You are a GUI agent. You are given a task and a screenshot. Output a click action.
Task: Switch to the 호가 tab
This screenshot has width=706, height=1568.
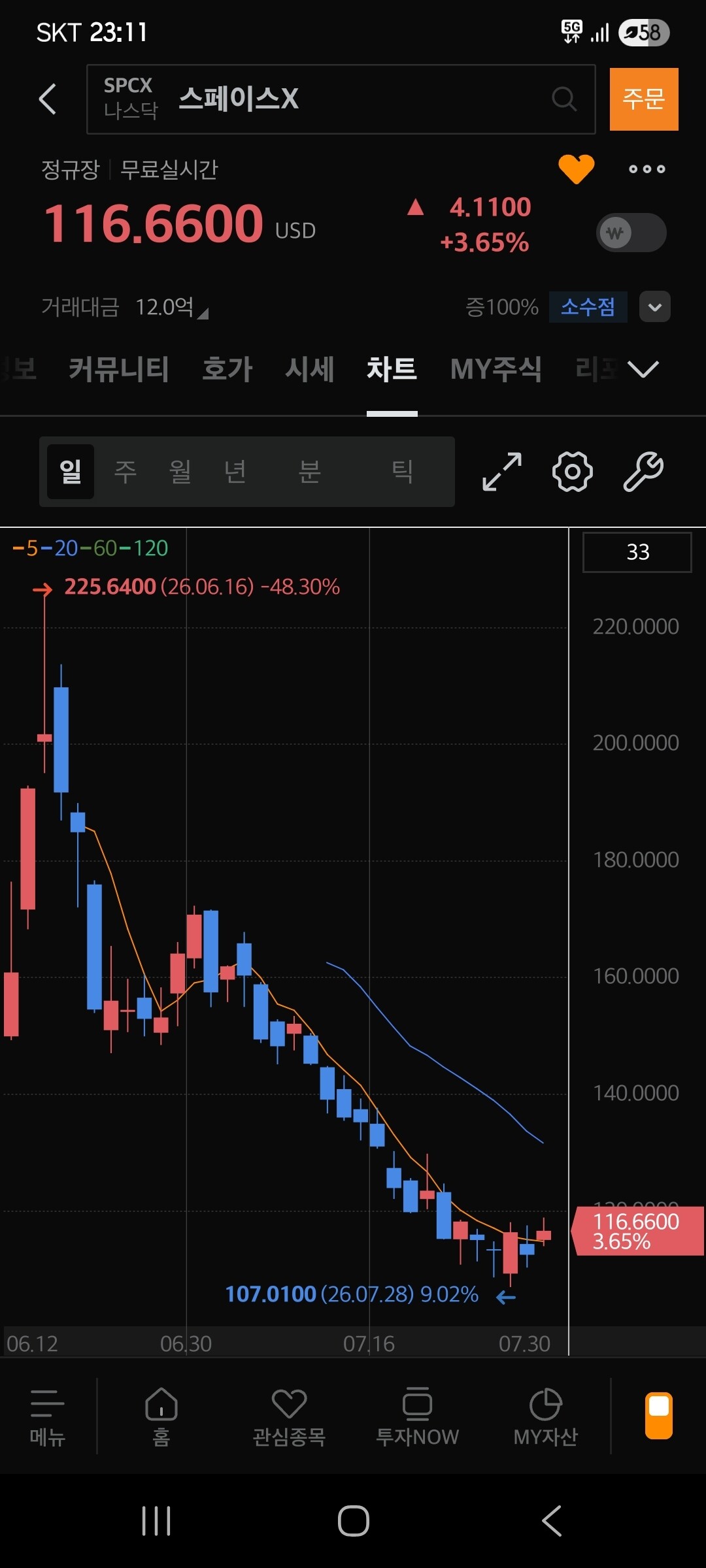(227, 369)
